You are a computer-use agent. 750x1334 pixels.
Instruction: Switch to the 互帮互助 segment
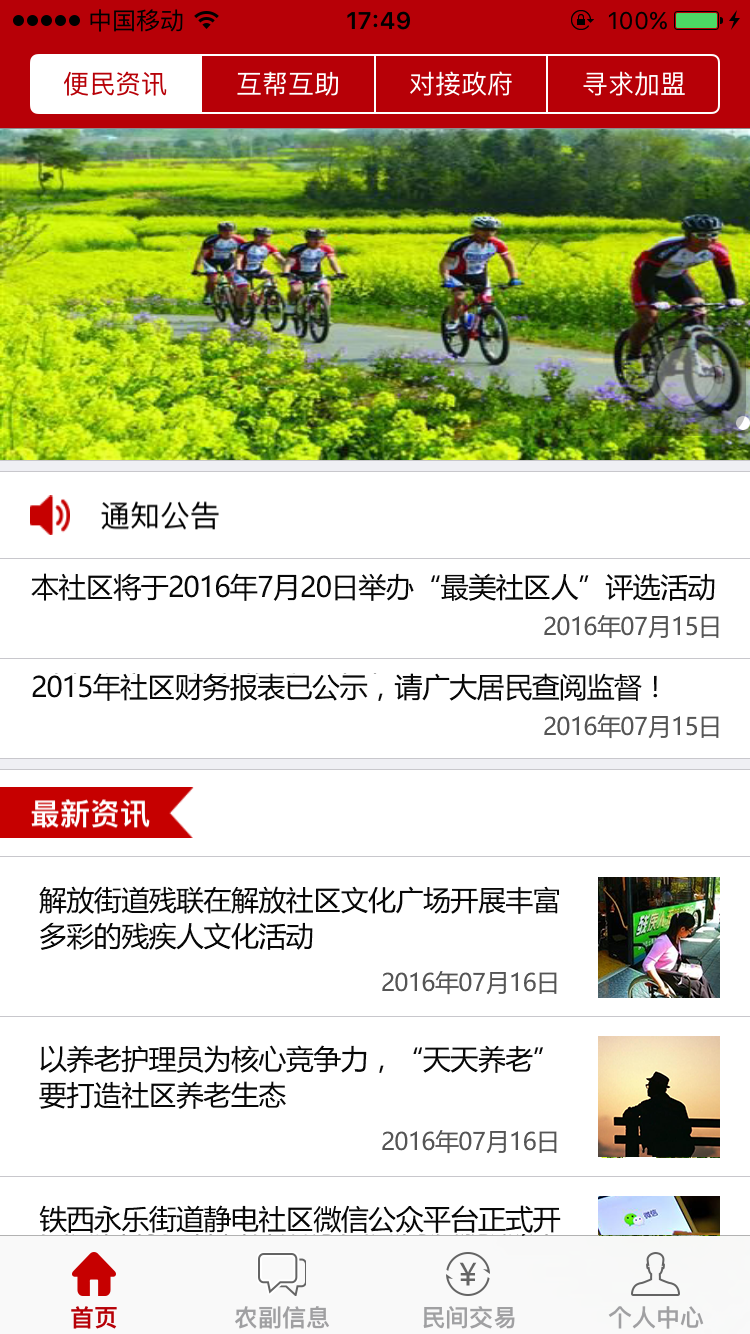tap(288, 85)
